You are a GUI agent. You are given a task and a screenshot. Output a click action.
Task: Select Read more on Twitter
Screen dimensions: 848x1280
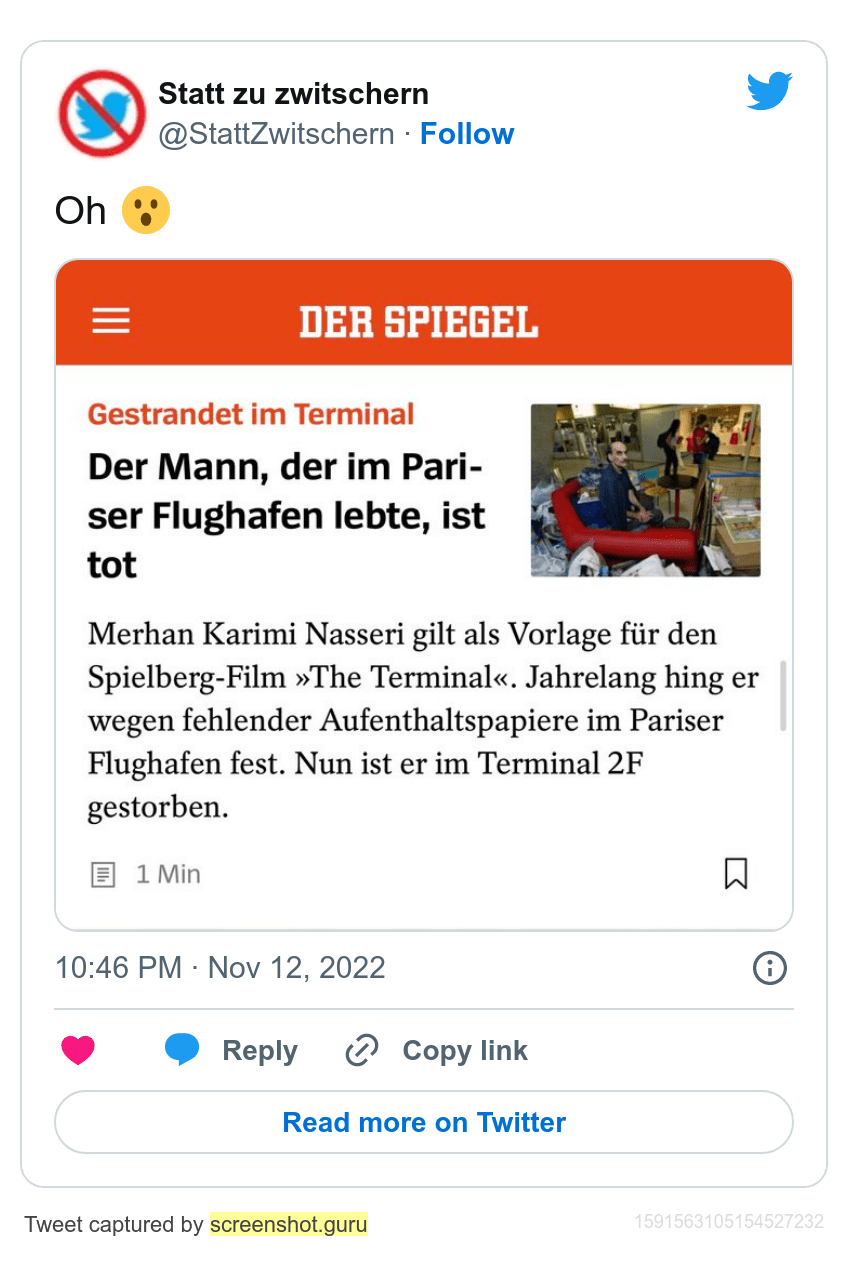[424, 1122]
